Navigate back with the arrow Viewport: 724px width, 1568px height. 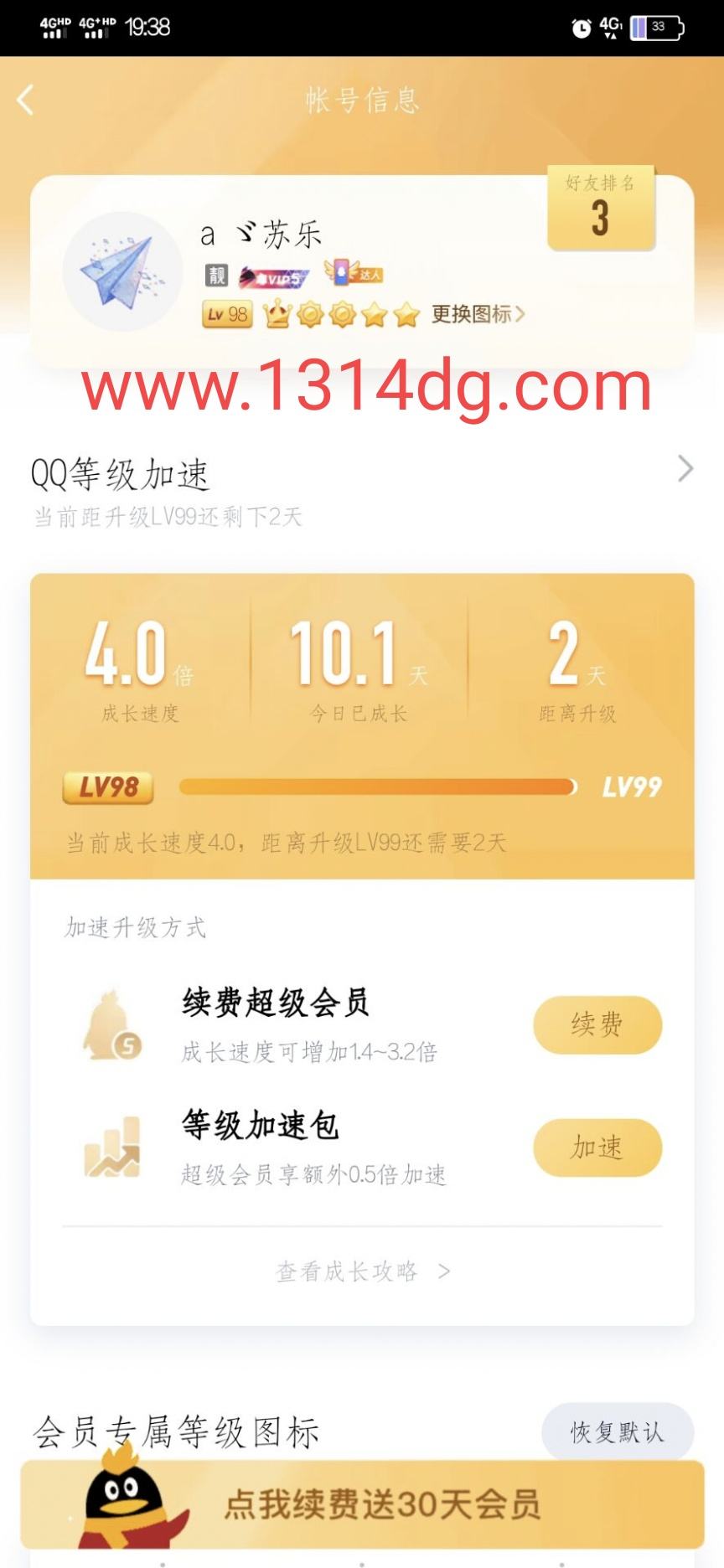(x=25, y=99)
